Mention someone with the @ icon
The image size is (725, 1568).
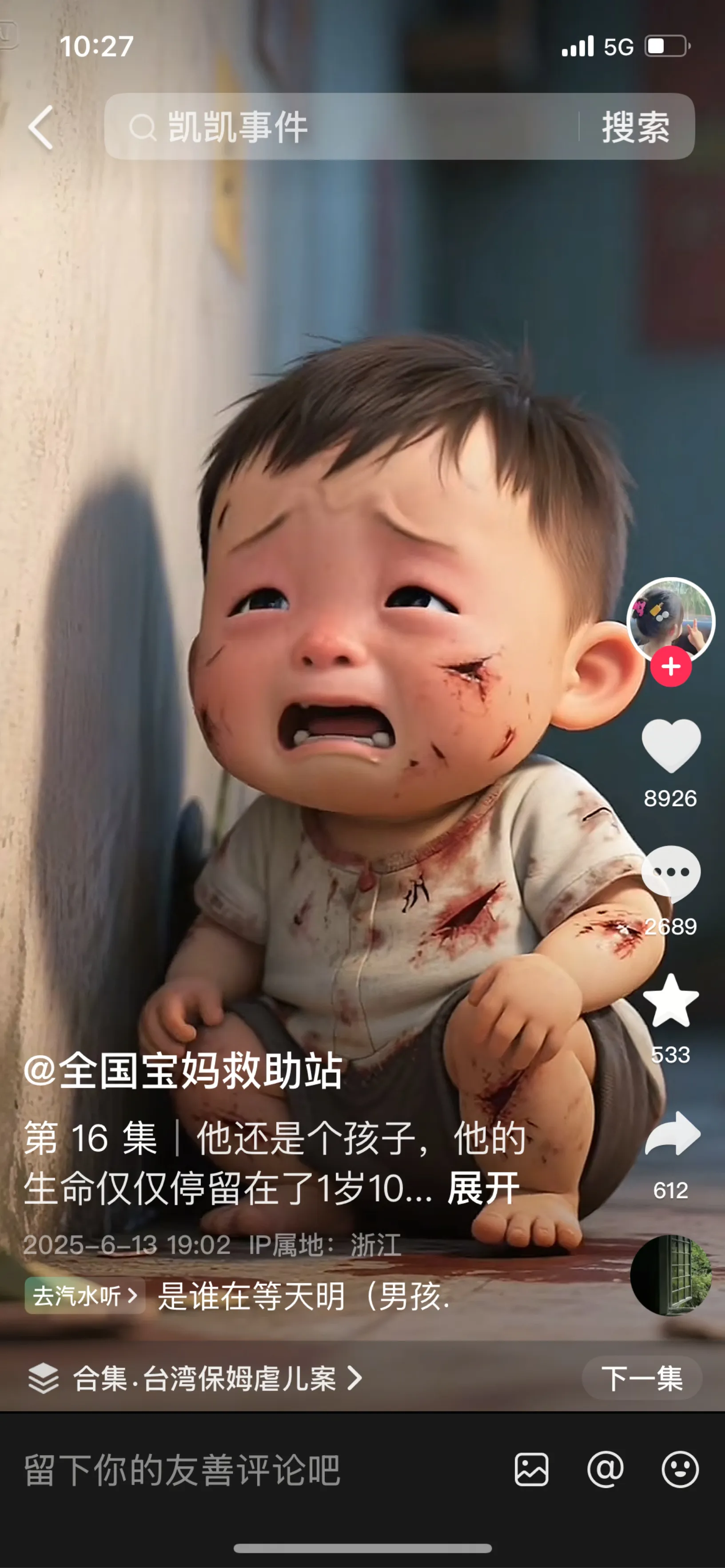click(605, 1470)
